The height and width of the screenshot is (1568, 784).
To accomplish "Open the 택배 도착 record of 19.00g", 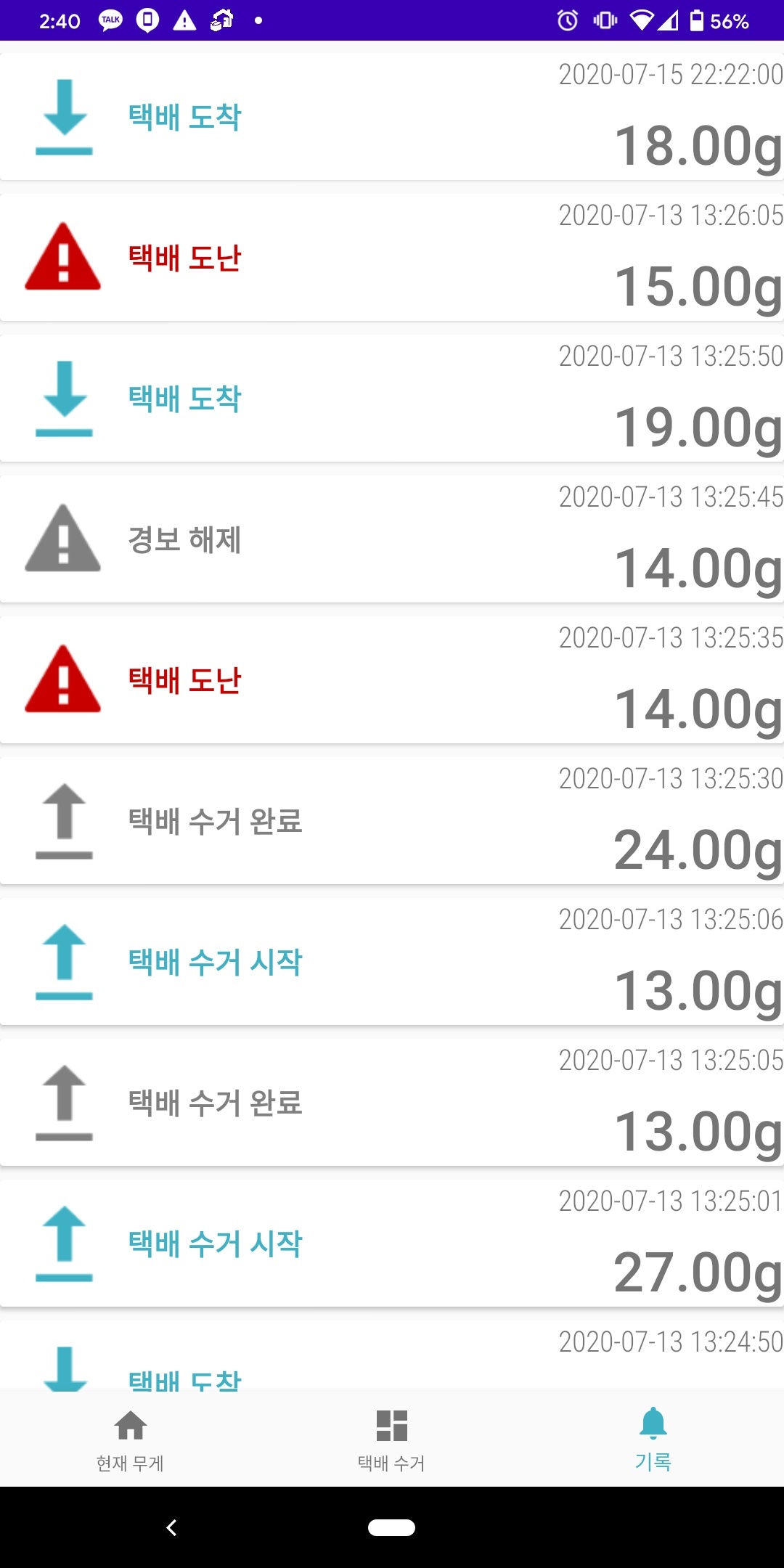I will pyautogui.click(x=392, y=399).
